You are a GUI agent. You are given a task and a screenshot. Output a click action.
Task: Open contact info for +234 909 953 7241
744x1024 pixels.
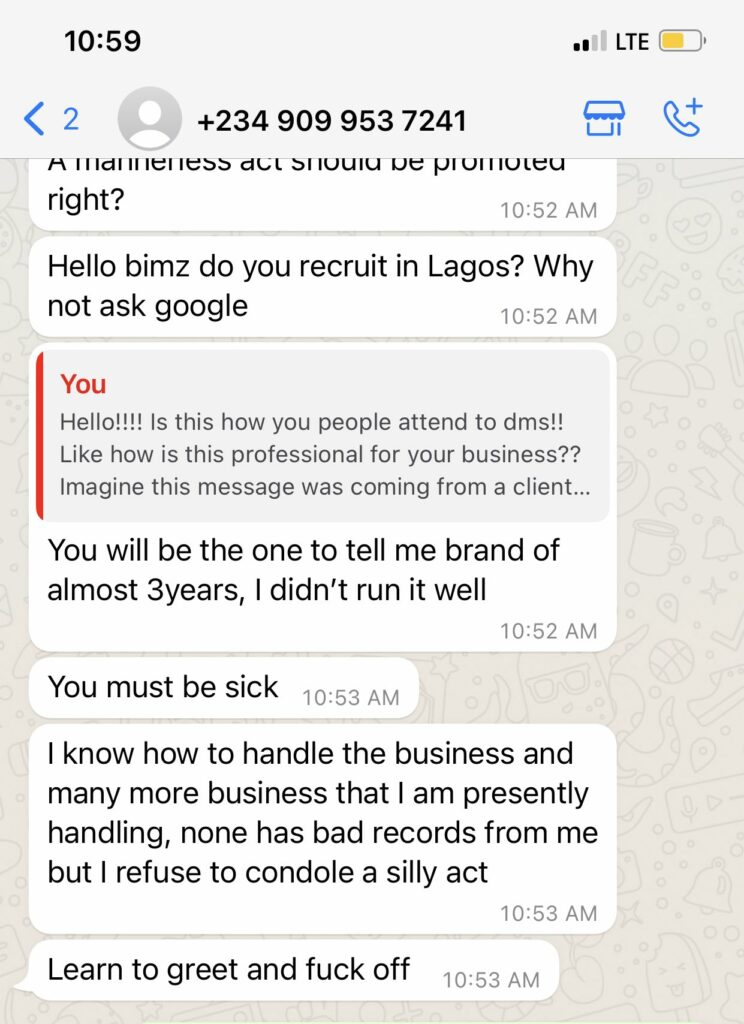click(x=331, y=121)
